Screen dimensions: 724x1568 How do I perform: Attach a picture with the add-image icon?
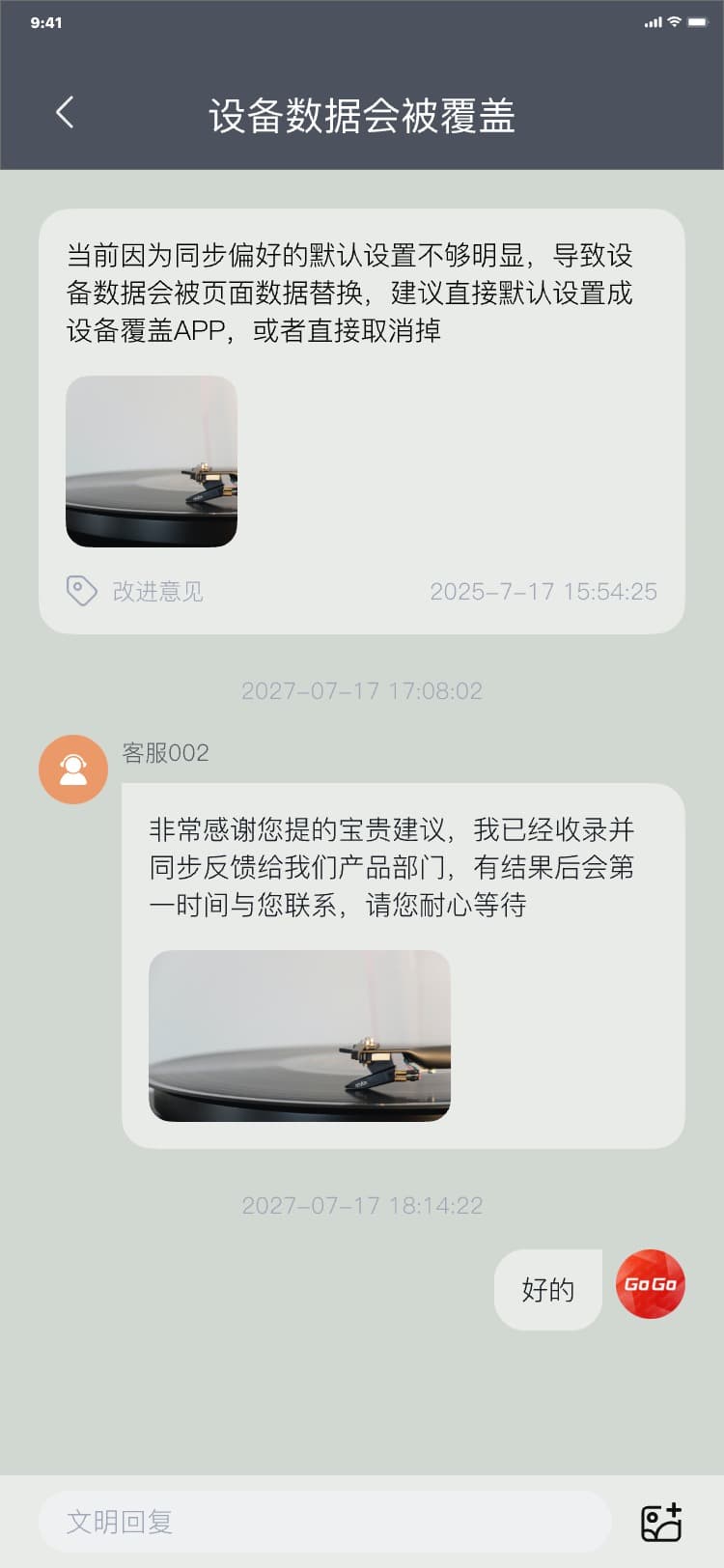(x=662, y=1523)
